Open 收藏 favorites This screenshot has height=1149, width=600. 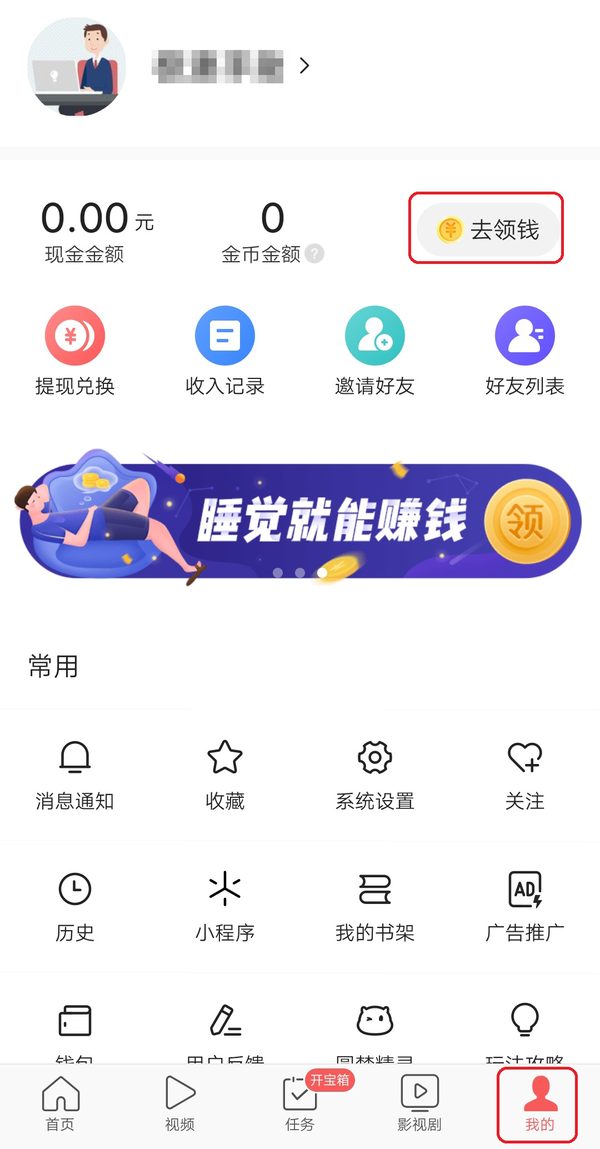225,775
